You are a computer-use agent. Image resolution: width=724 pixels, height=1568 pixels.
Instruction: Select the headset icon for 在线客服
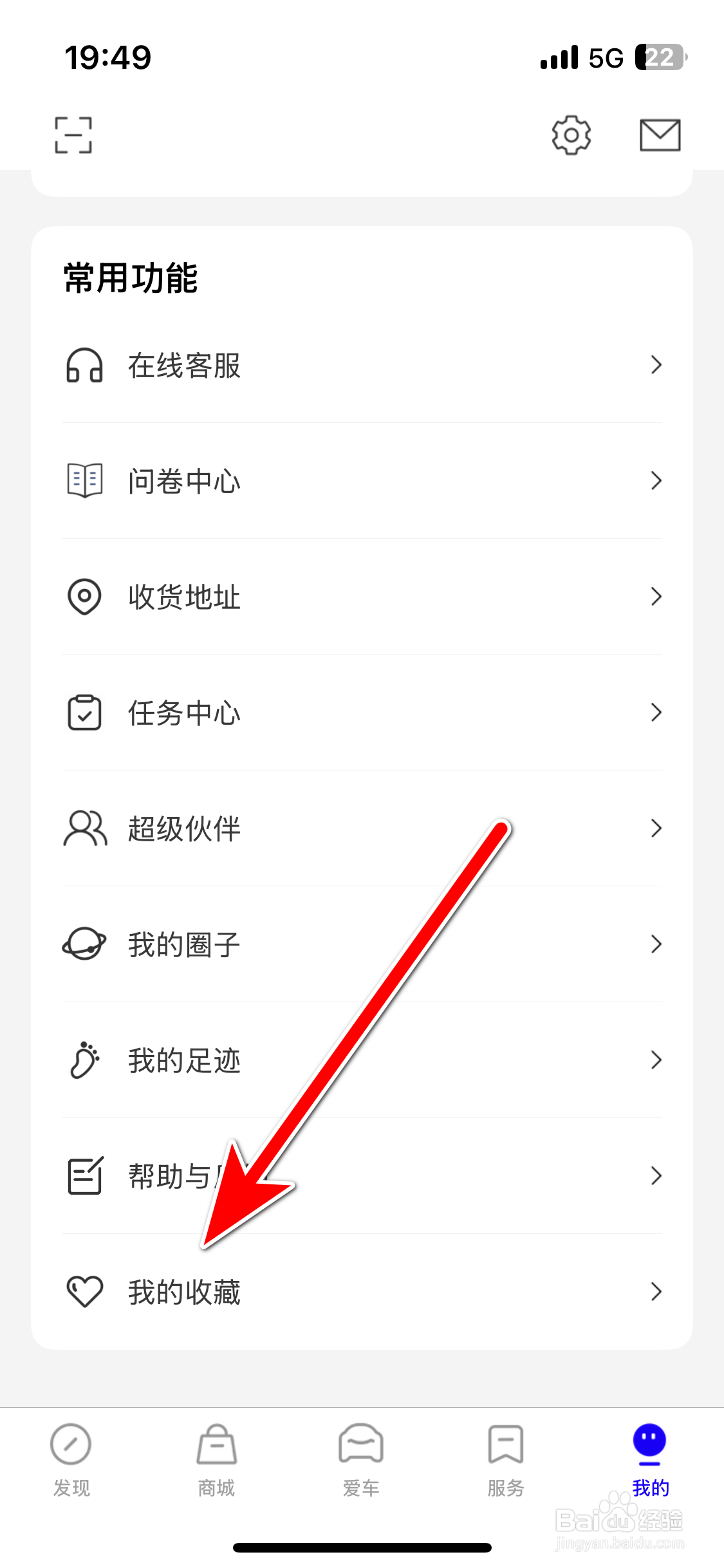pyautogui.click(x=84, y=366)
